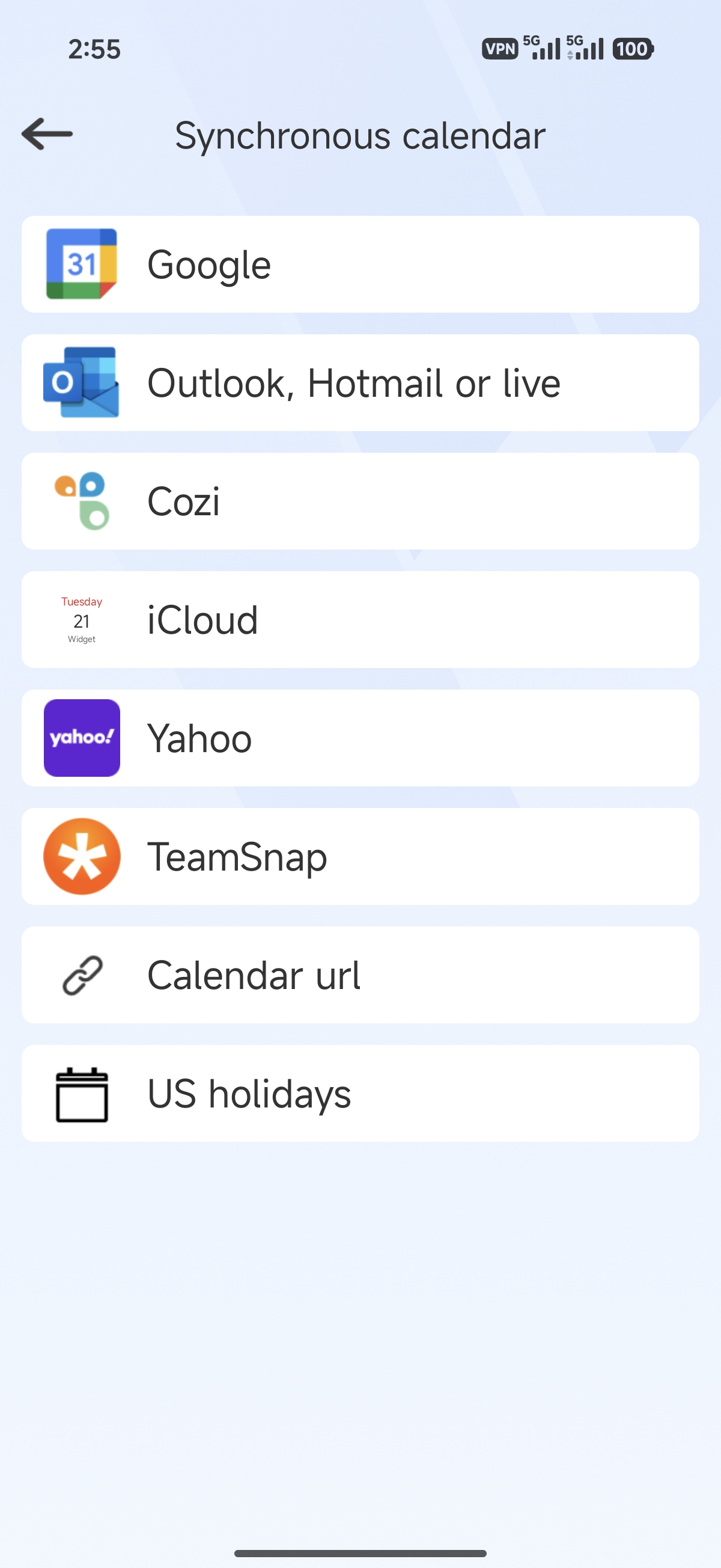This screenshot has width=721, height=1568.
Task: Select iCloud calendar syncing
Action: click(x=360, y=619)
